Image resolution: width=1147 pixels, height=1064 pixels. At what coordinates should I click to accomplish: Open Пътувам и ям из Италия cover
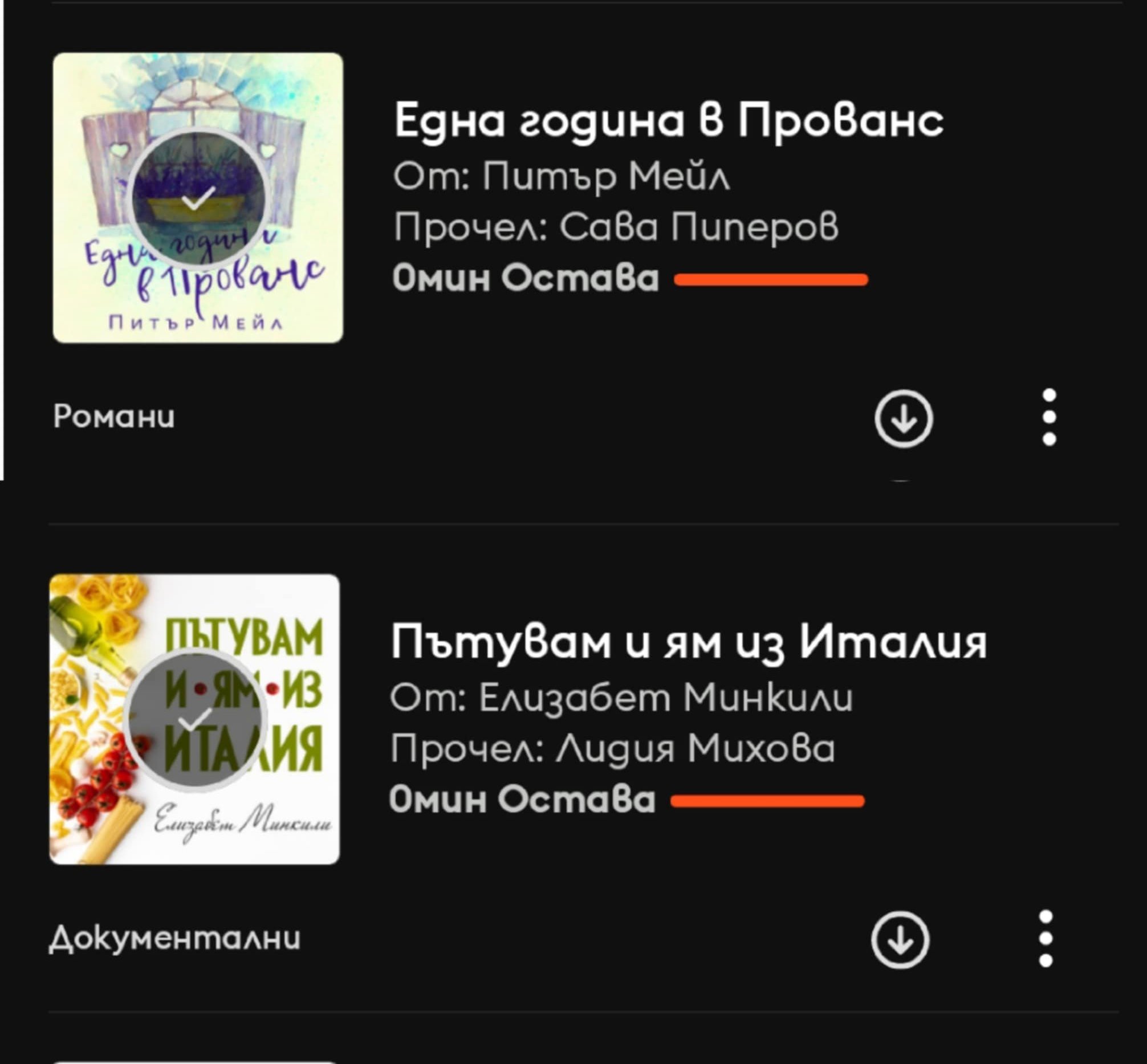pyautogui.click(x=194, y=719)
